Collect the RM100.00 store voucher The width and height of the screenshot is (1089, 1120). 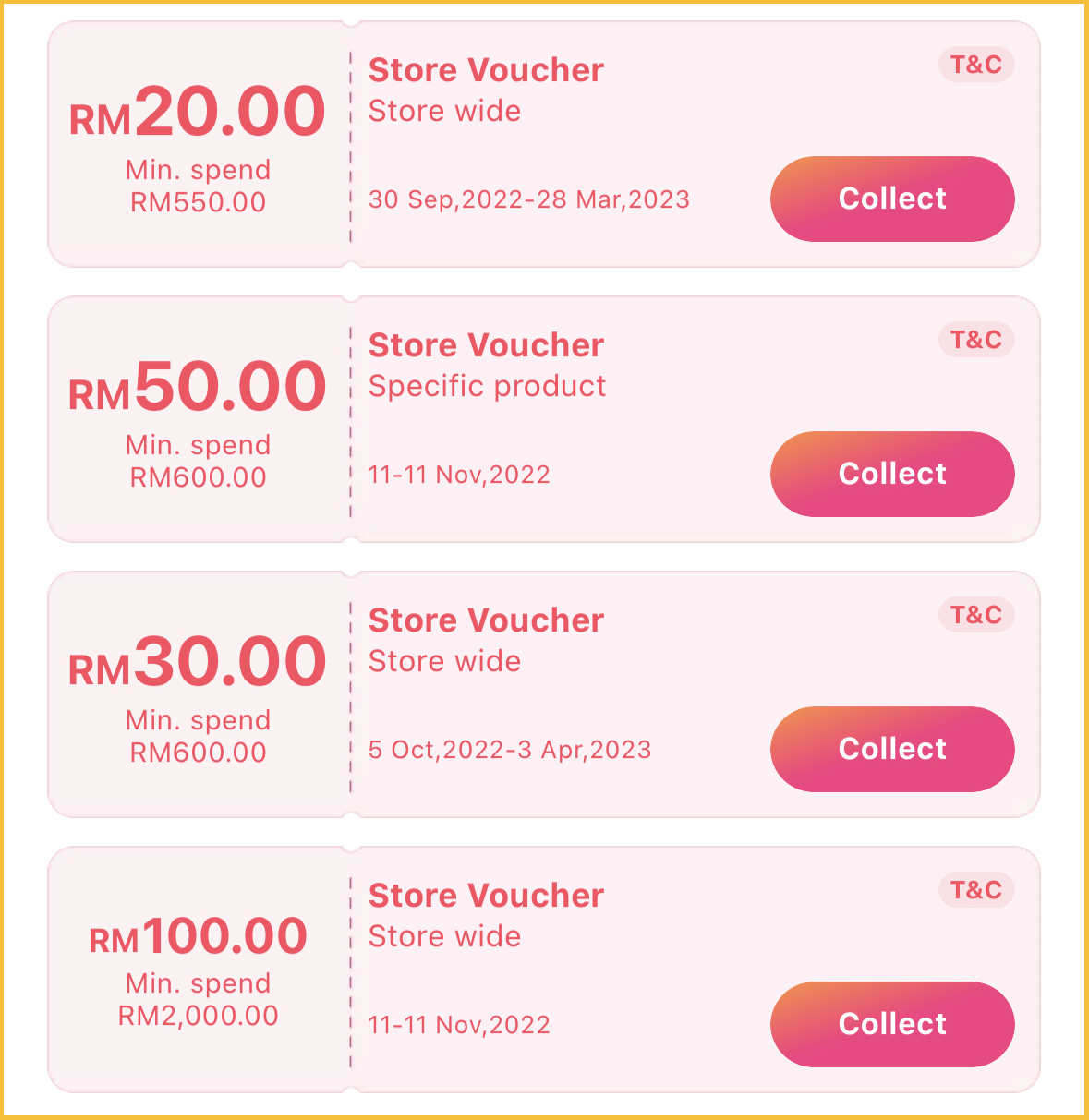892,1024
